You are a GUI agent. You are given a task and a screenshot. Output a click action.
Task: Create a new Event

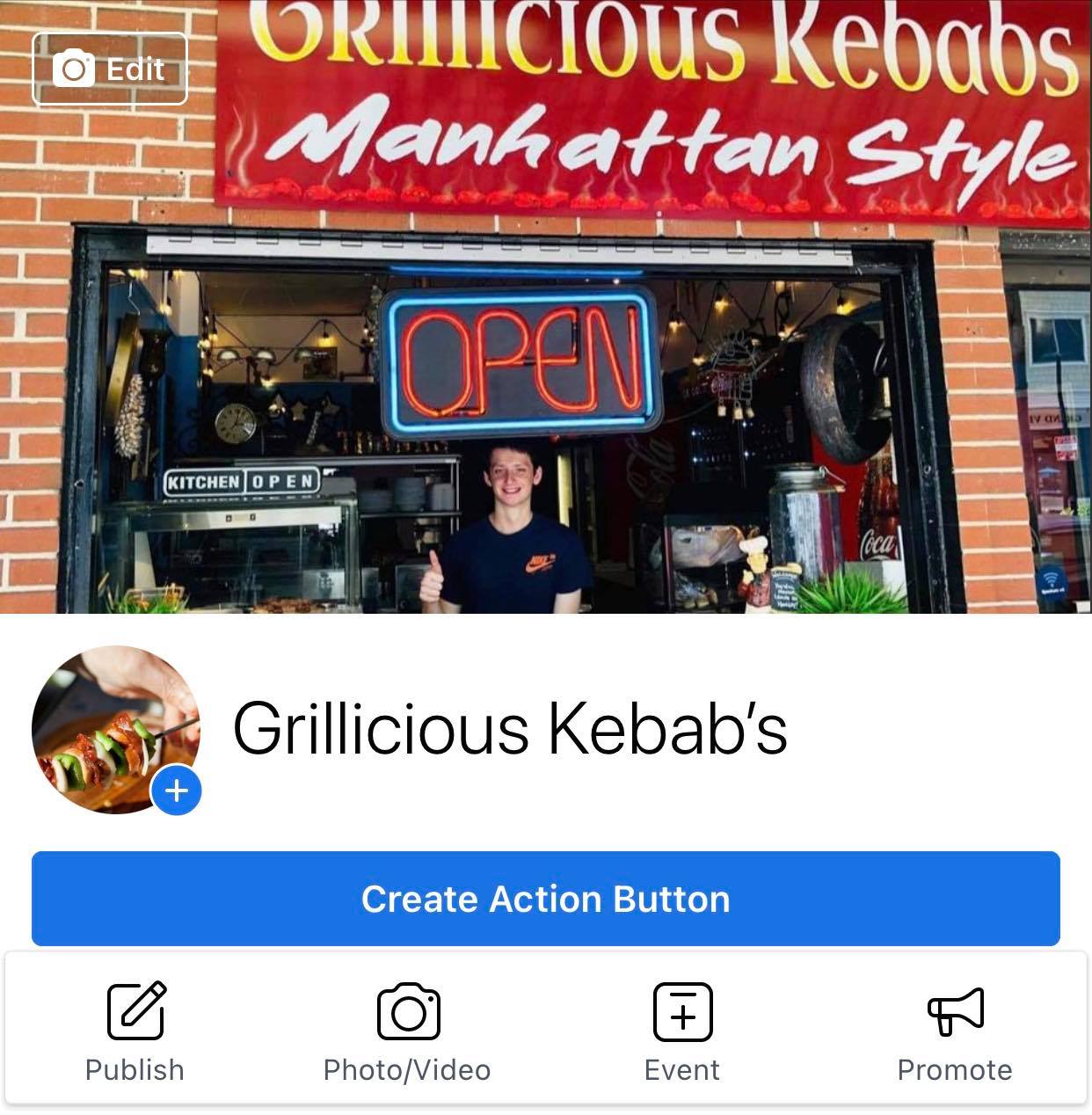click(x=682, y=1031)
